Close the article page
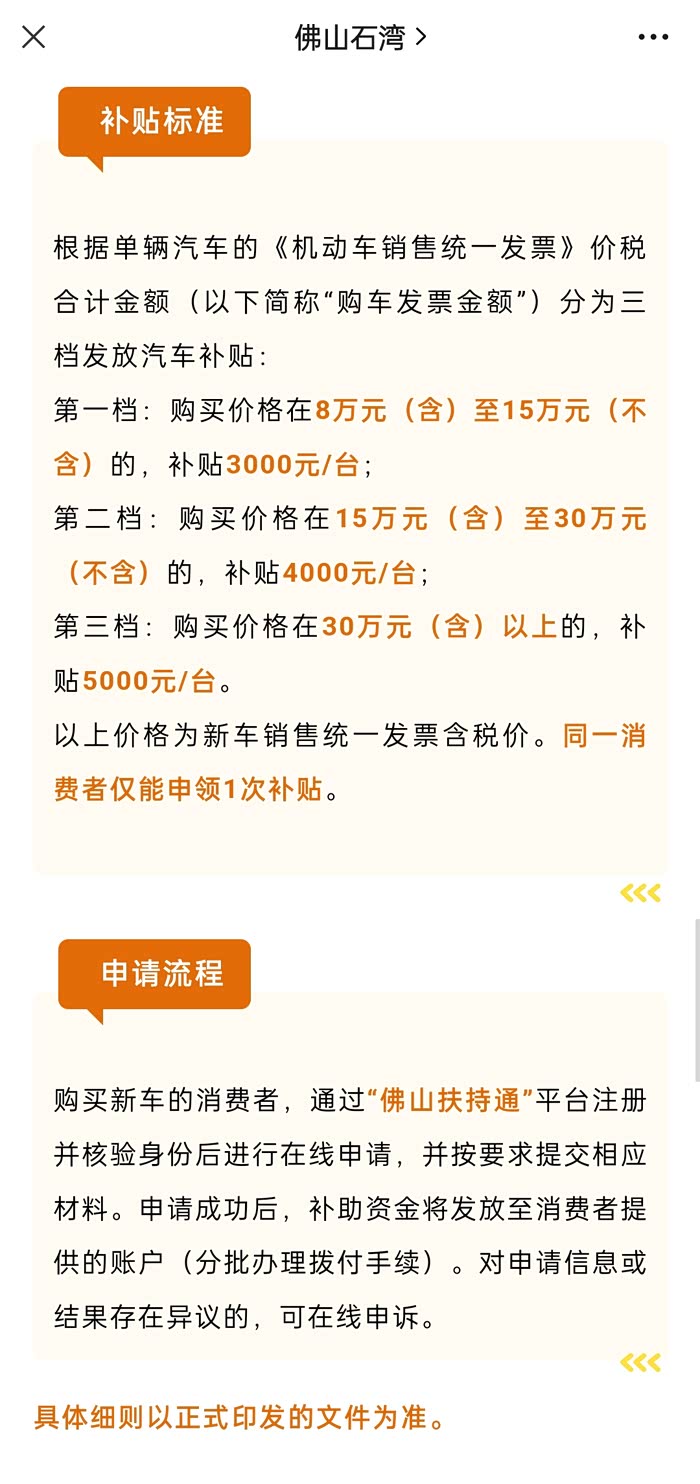This screenshot has width=700, height=1484. coord(34,37)
